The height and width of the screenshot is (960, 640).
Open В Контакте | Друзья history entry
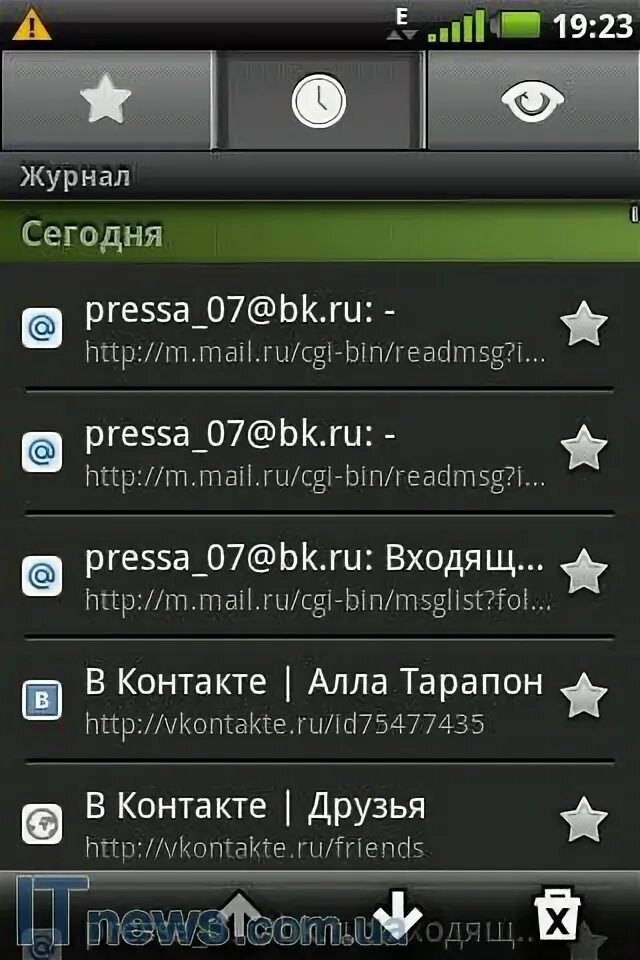pos(300,824)
